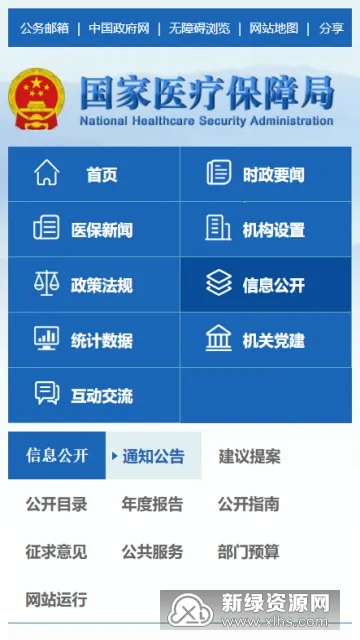The height and width of the screenshot is (640, 360).
Task: Select 部门预算
Action: 249,552
